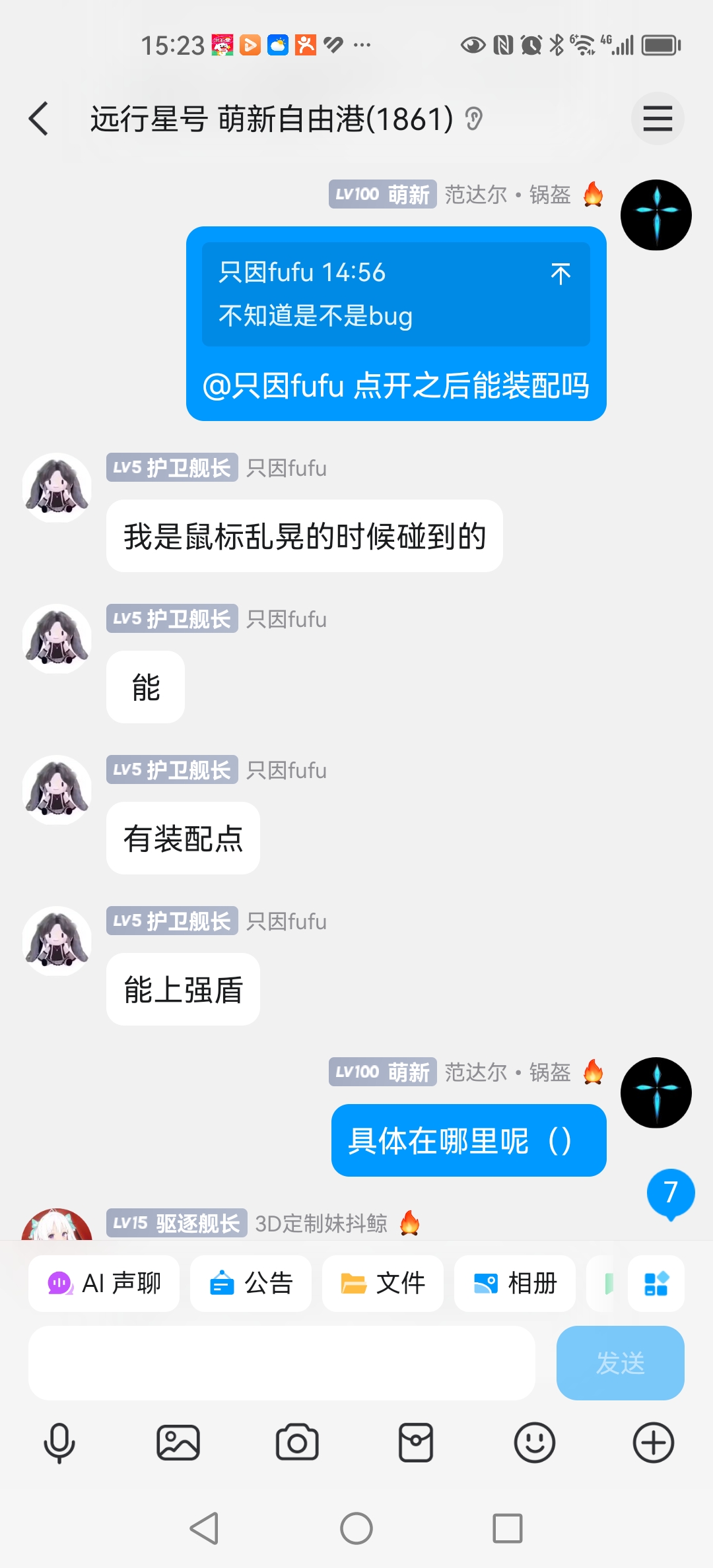
Task: Open the mini-apps grid icon
Action: [x=656, y=1284]
